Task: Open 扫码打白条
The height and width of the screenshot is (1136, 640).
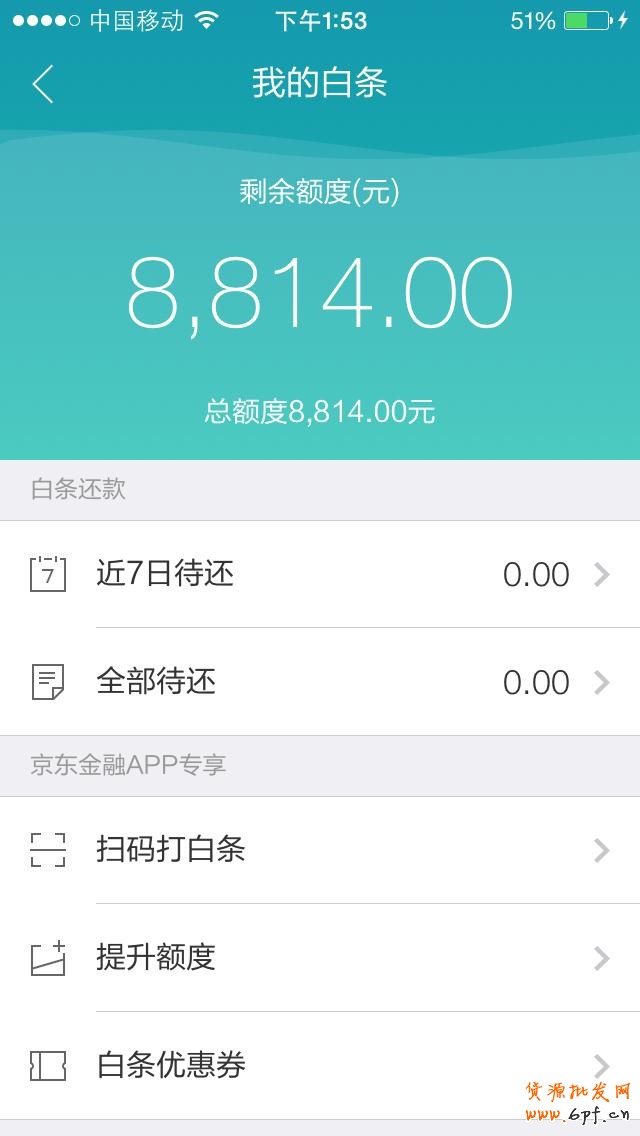Action: point(320,851)
